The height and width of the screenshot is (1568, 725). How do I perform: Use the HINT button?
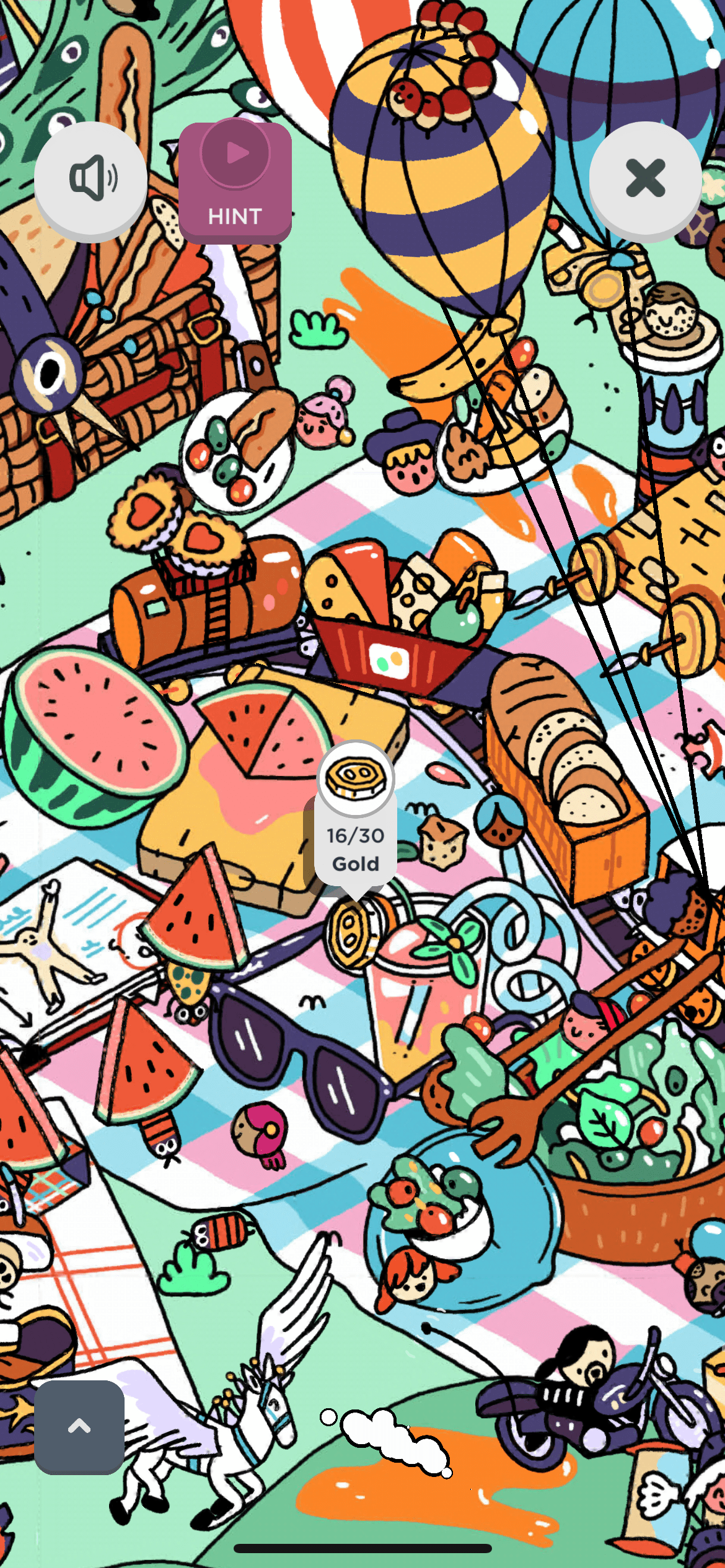[235, 181]
